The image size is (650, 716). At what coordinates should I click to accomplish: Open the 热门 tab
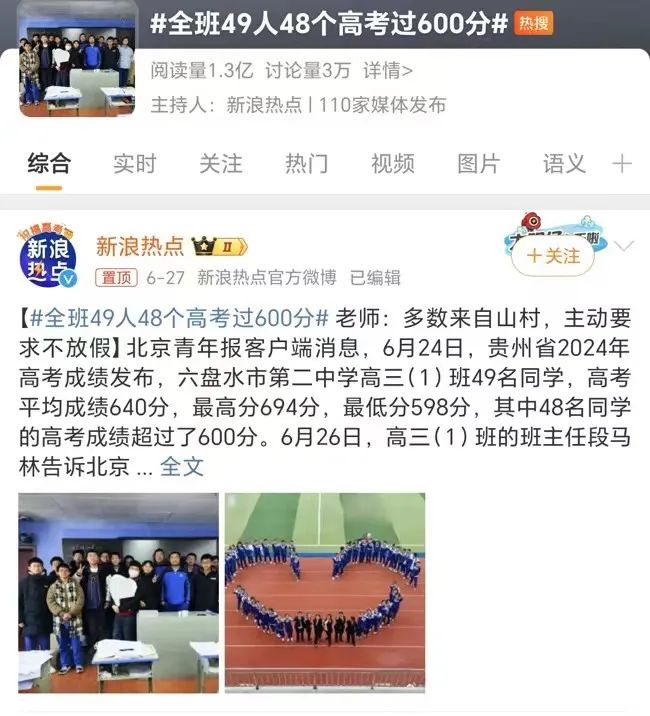pos(306,164)
